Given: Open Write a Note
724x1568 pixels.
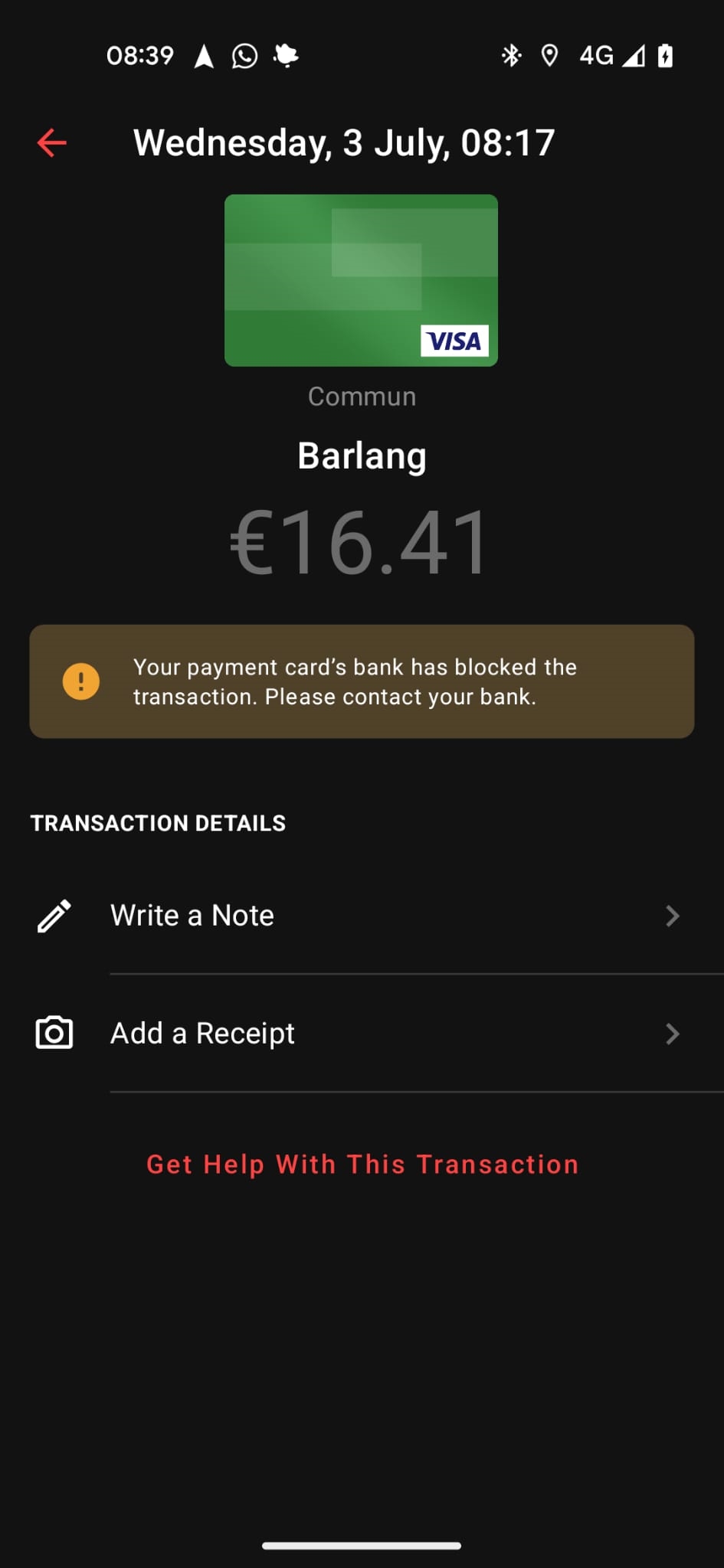Looking at the screenshot, I should (x=360, y=916).
